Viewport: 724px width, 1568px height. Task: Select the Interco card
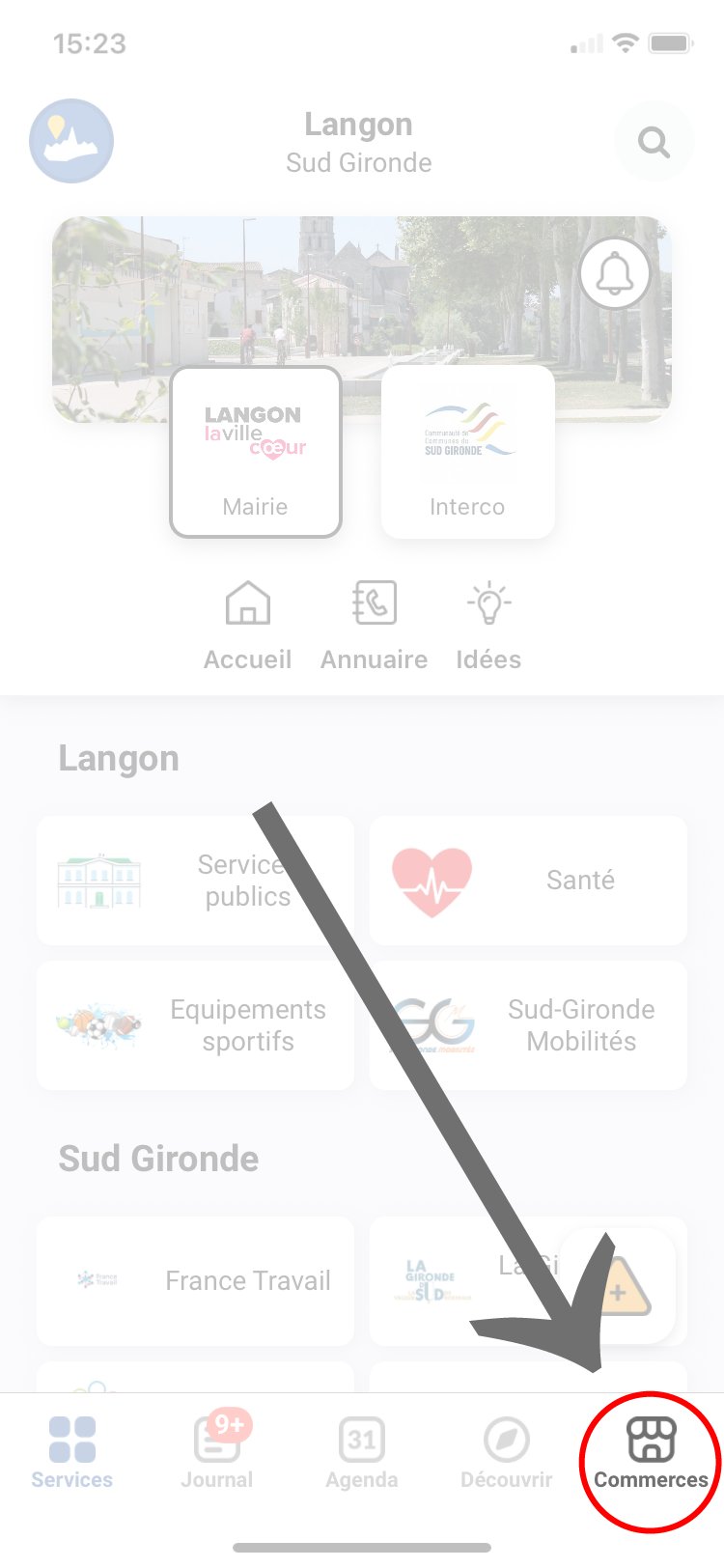click(x=467, y=452)
